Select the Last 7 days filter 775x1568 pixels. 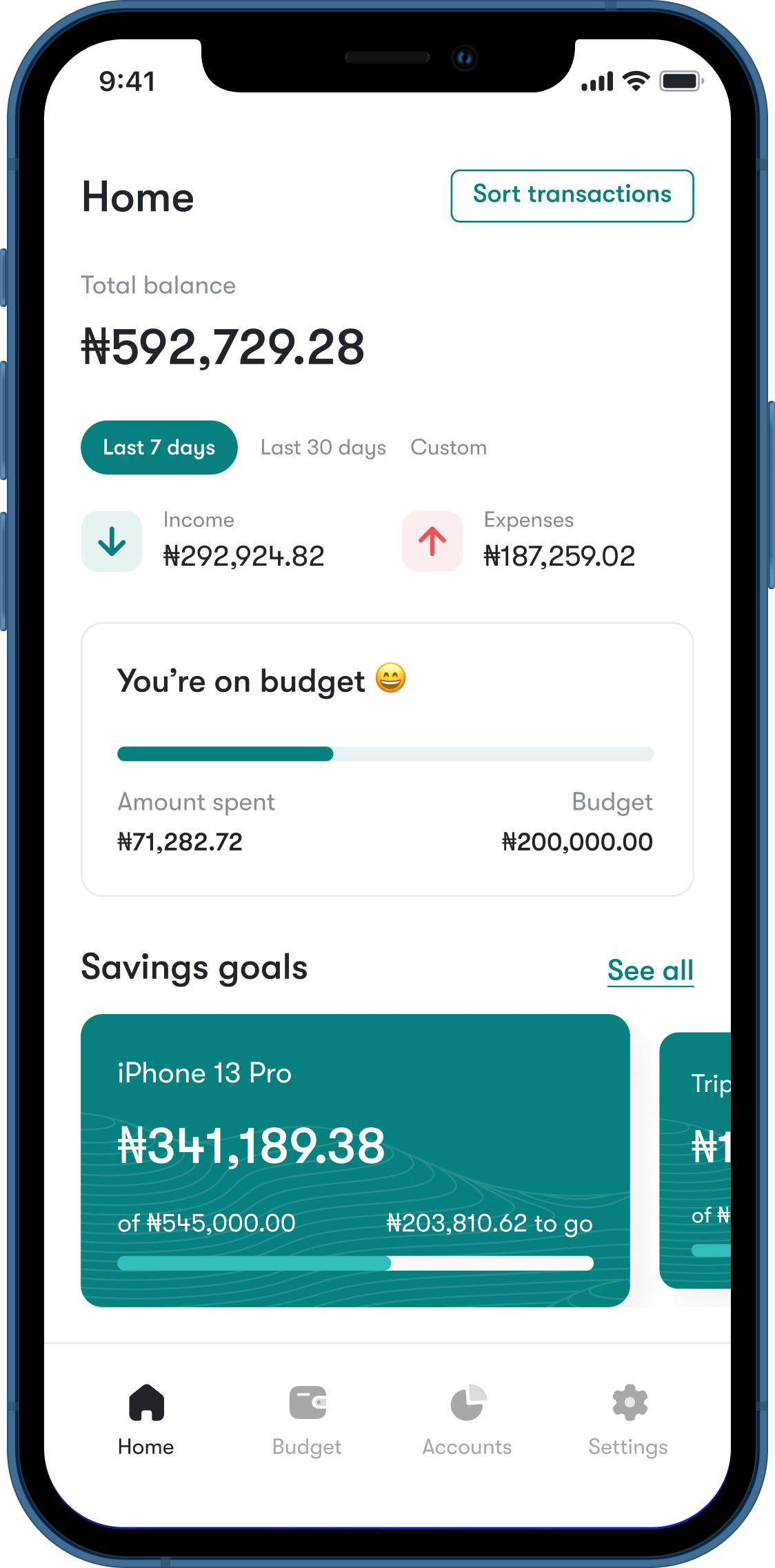(x=159, y=448)
